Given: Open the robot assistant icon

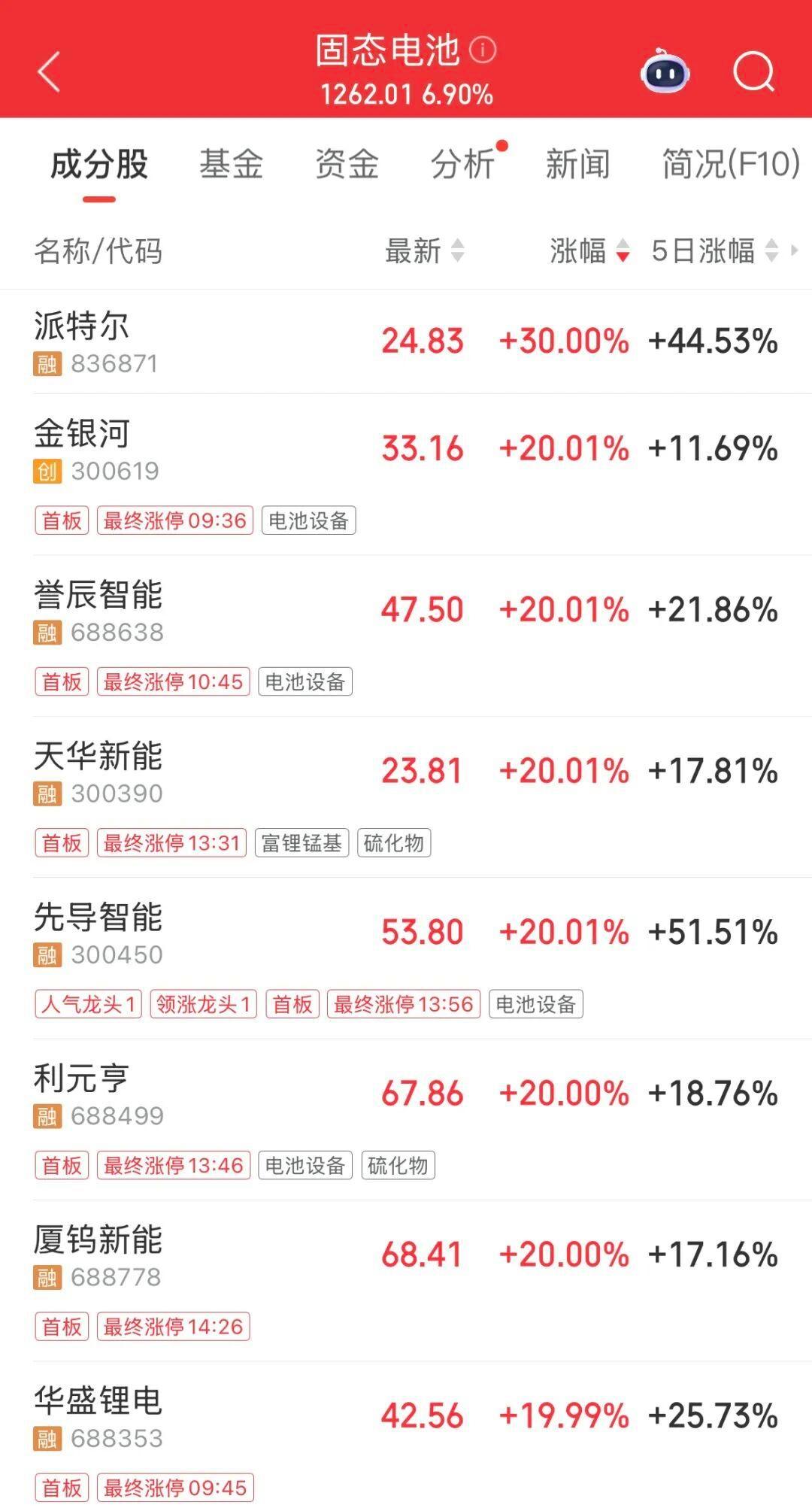Looking at the screenshot, I should (x=665, y=72).
